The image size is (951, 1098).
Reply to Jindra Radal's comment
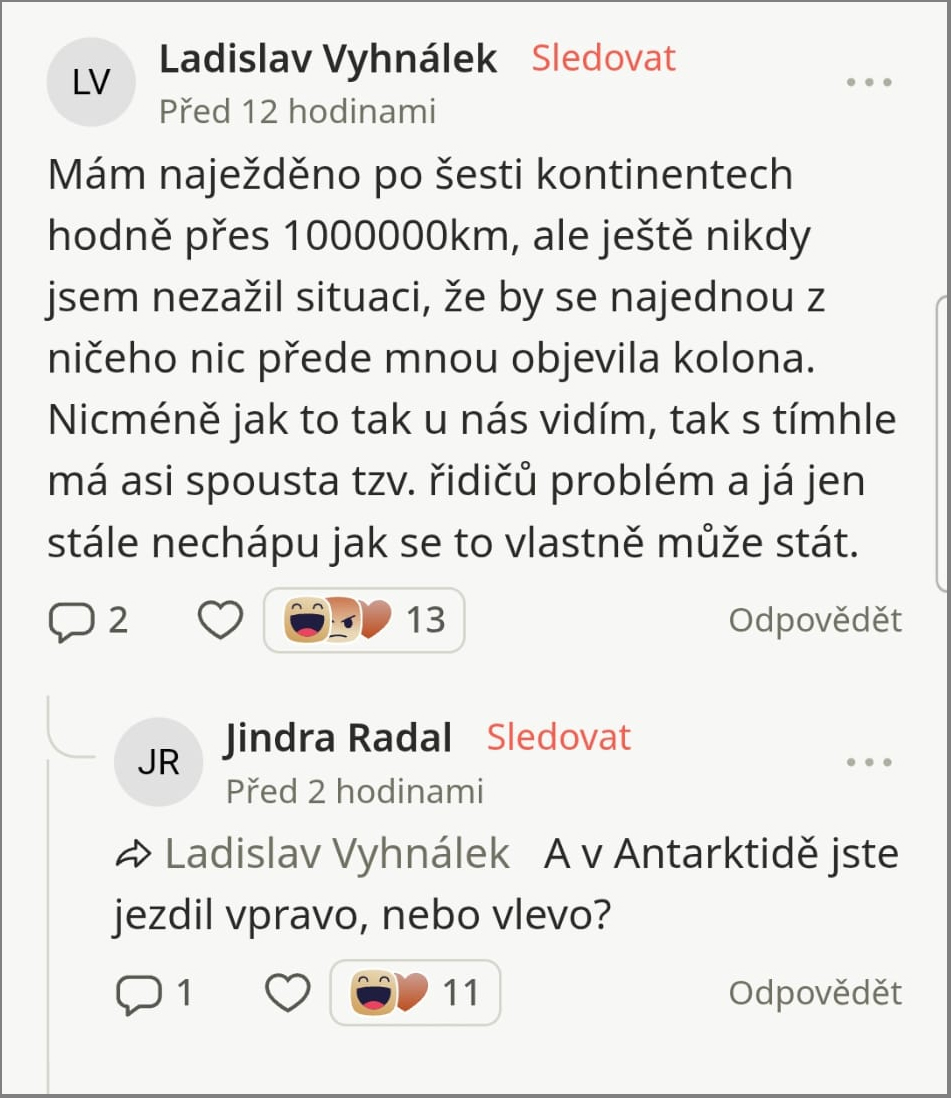[x=814, y=993]
